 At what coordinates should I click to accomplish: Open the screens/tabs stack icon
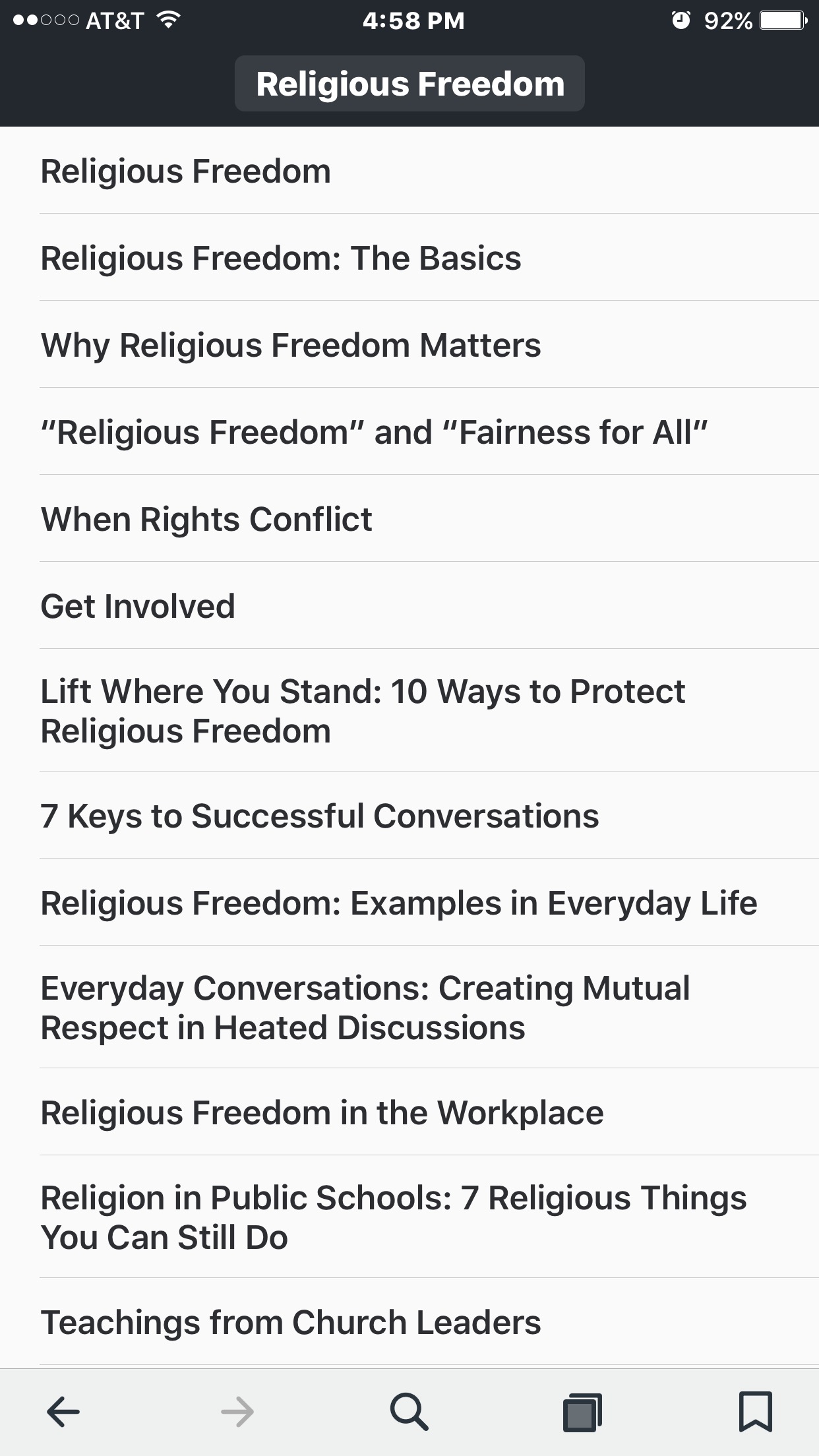(x=583, y=1412)
